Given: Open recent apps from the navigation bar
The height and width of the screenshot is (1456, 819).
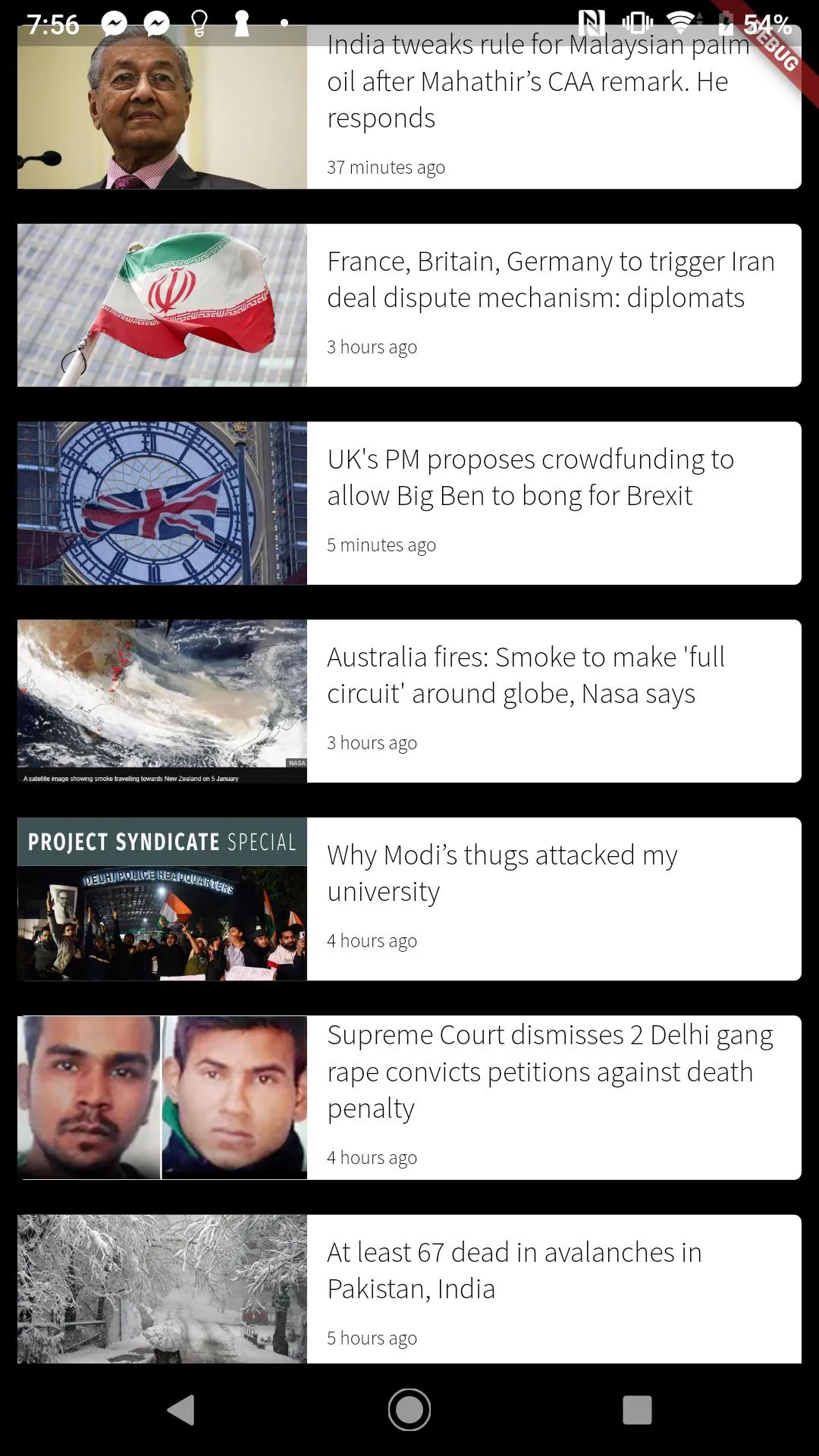Looking at the screenshot, I should point(637,1410).
